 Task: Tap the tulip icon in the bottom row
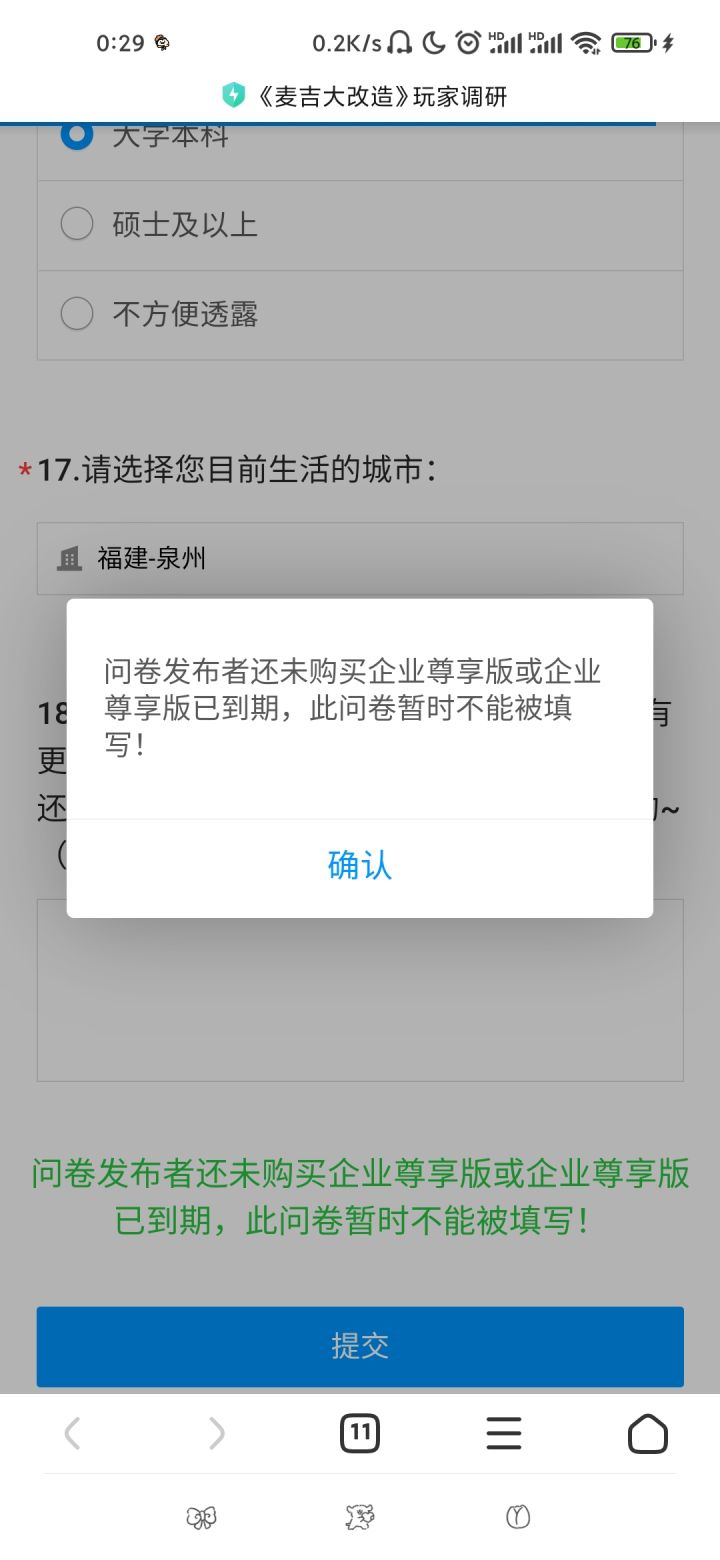[x=518, y=1517]
